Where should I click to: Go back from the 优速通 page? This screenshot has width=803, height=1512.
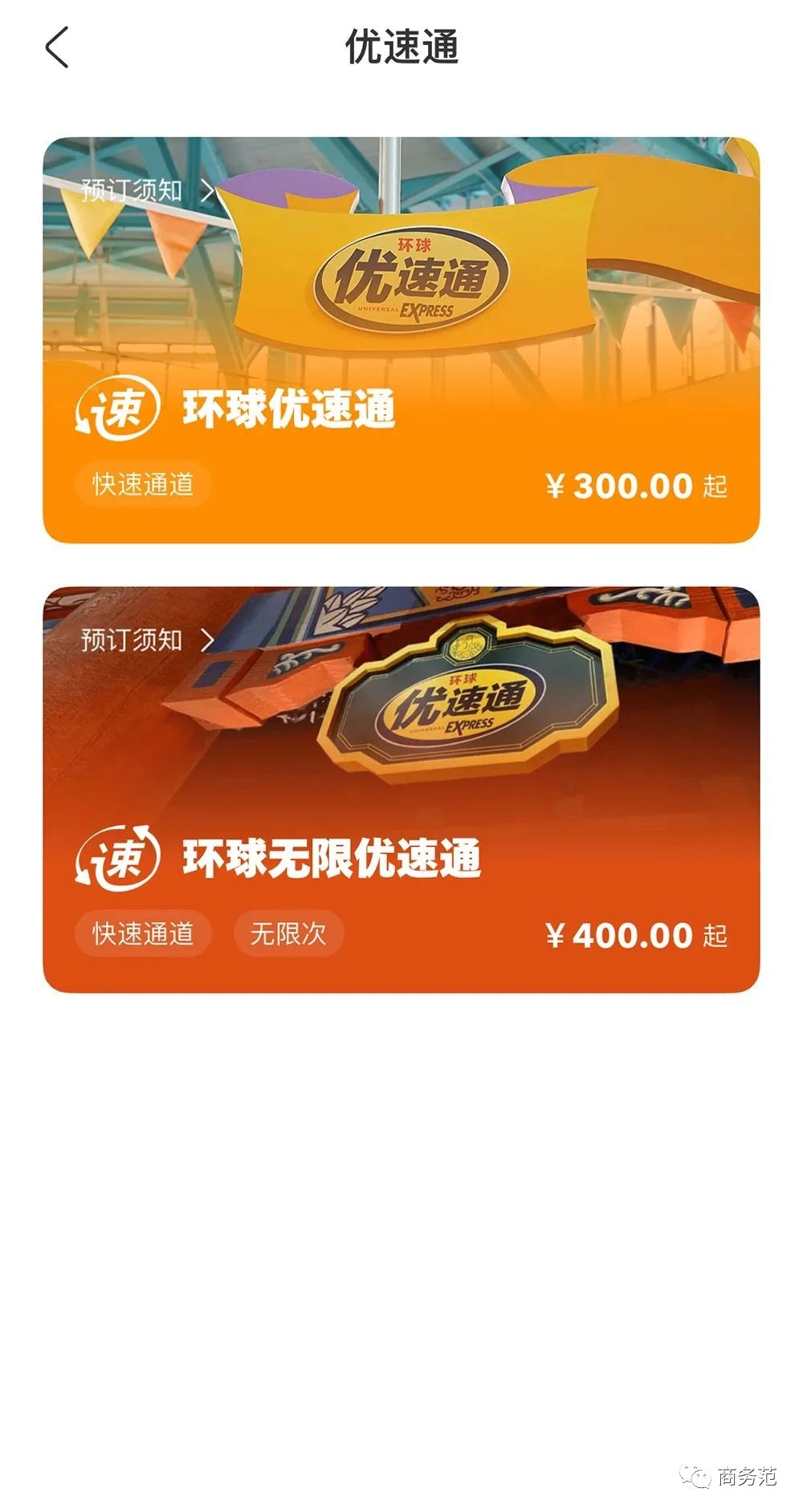coord(58,47)
